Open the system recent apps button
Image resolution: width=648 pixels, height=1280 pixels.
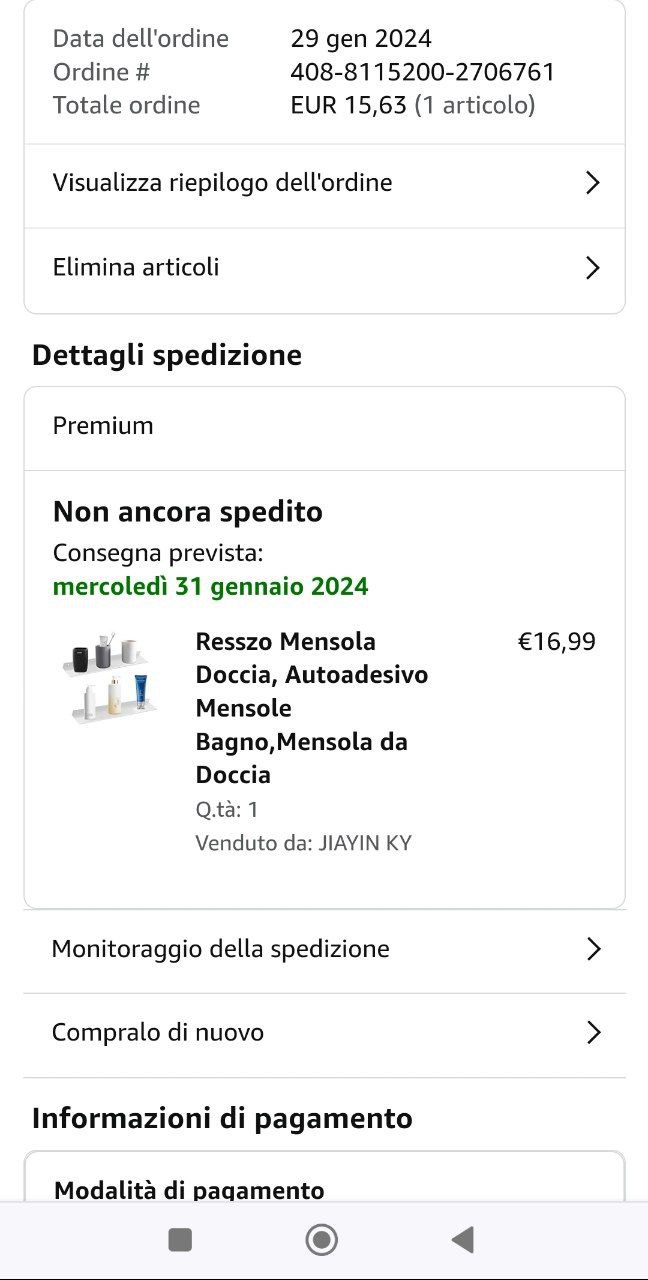[x=180, y=1240]
